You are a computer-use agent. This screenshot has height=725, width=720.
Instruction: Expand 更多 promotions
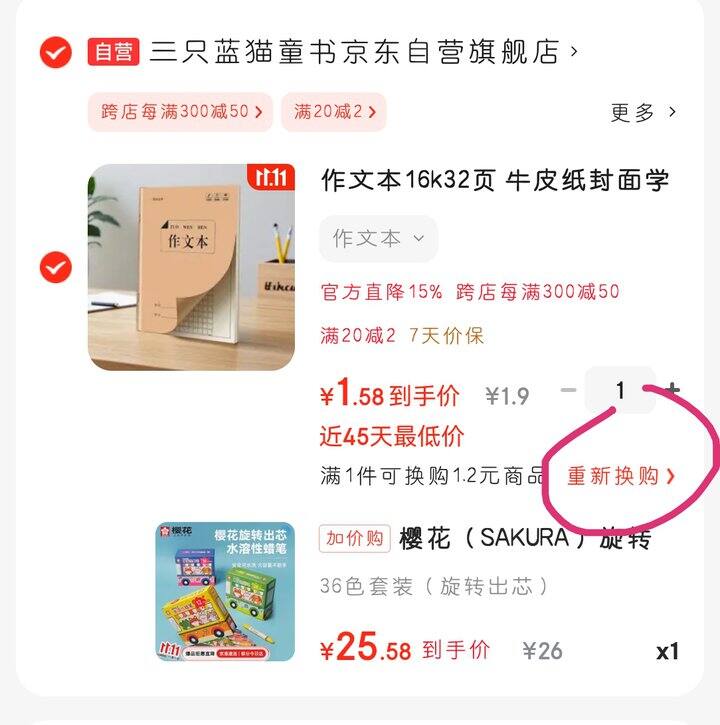click(x=643, y=112)
